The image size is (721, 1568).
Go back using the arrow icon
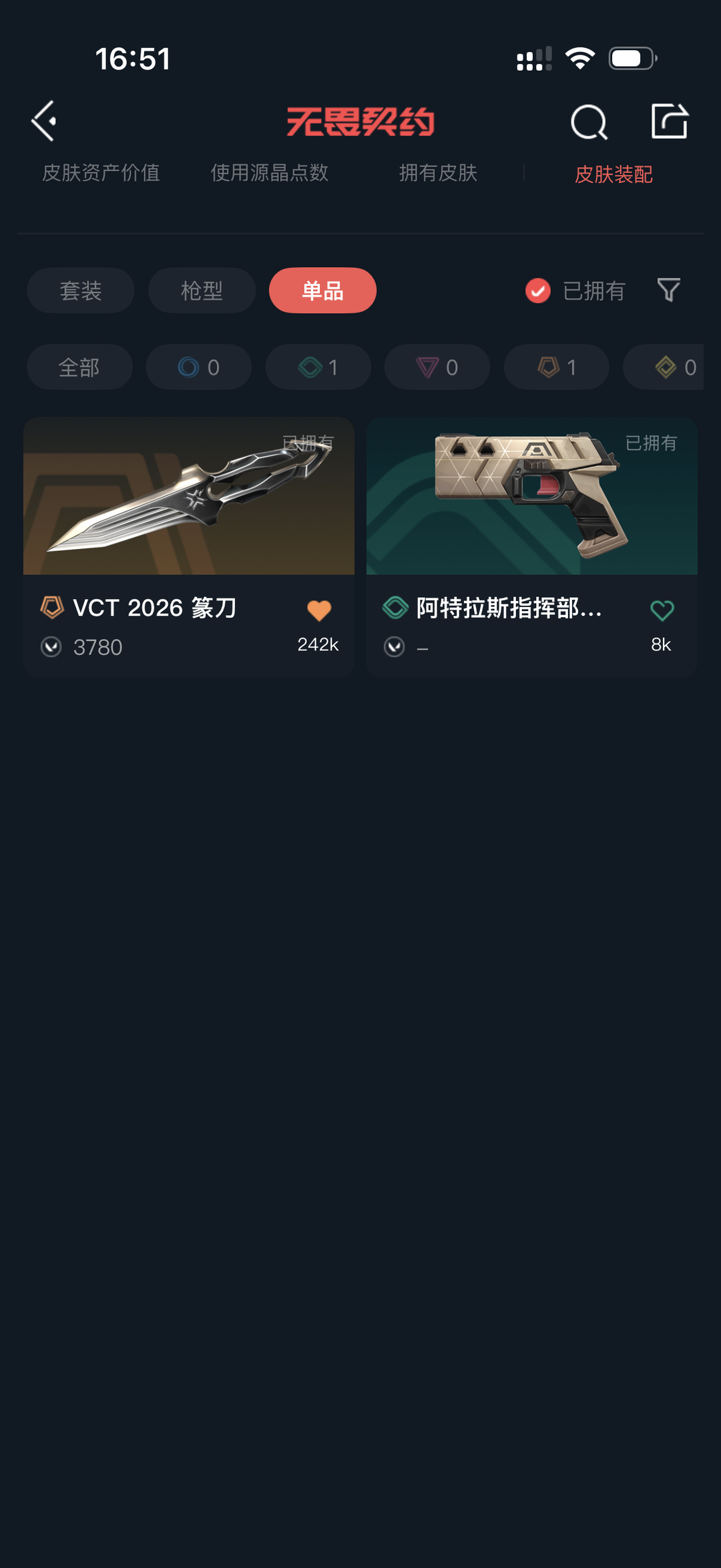[x=44, y=122]
